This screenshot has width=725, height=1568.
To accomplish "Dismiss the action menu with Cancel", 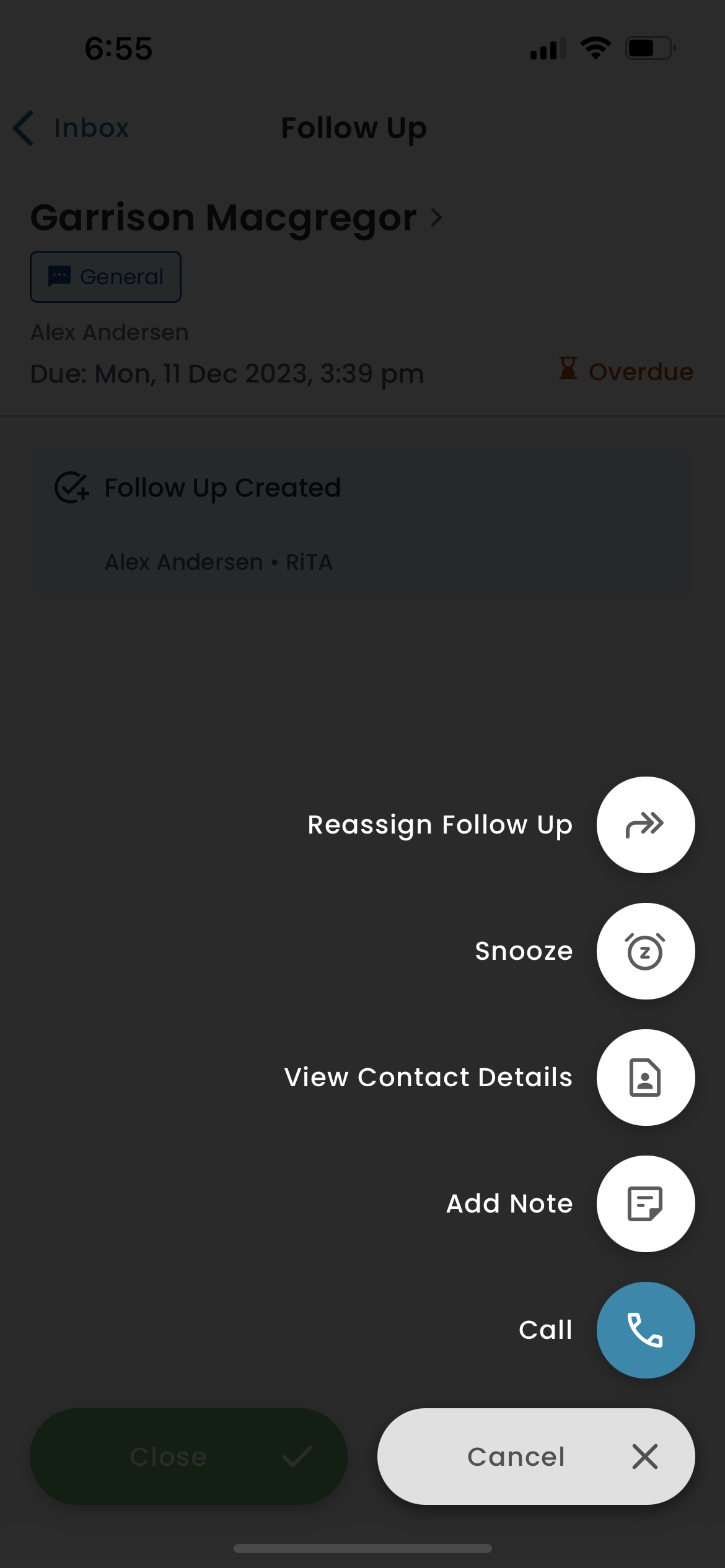I will click(536, 1457).
